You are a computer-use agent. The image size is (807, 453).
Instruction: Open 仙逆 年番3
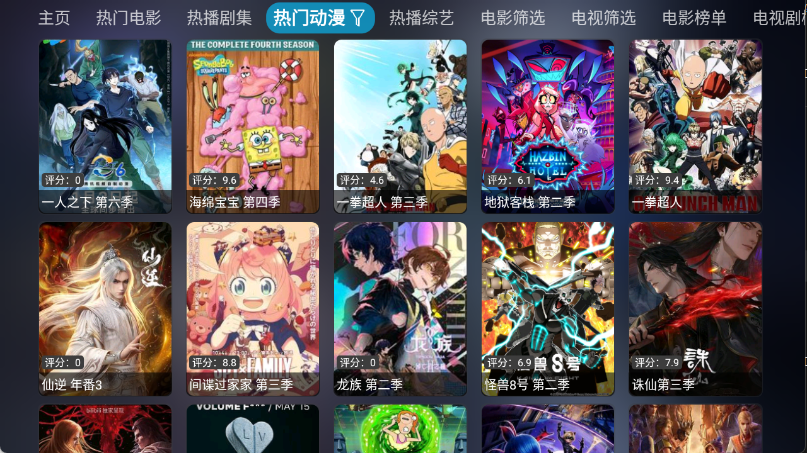pyautogui.click(x=105, y=308)
